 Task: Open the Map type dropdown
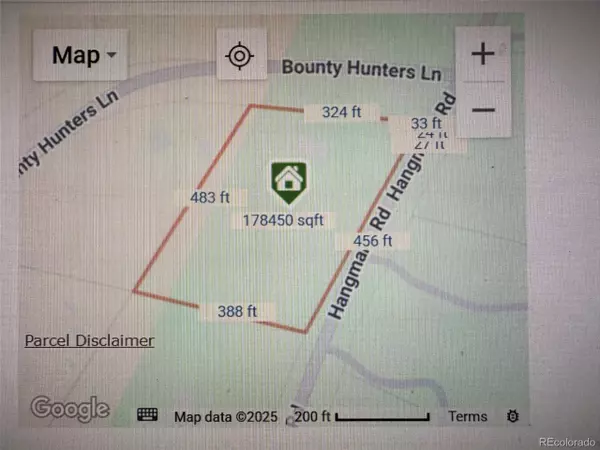(81, 54)
